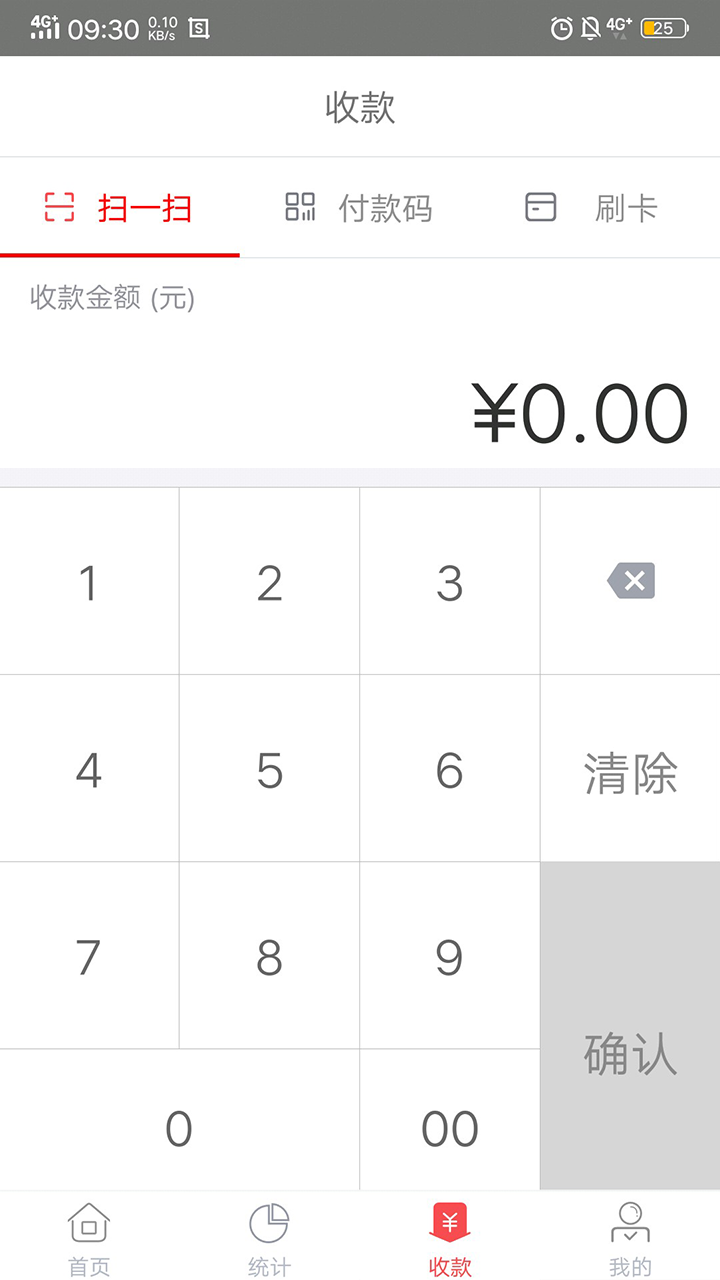This screenshot has height=1280, width=720.
Task: Select the 扫一扫 scan icon
Action: tap(59, 208)
